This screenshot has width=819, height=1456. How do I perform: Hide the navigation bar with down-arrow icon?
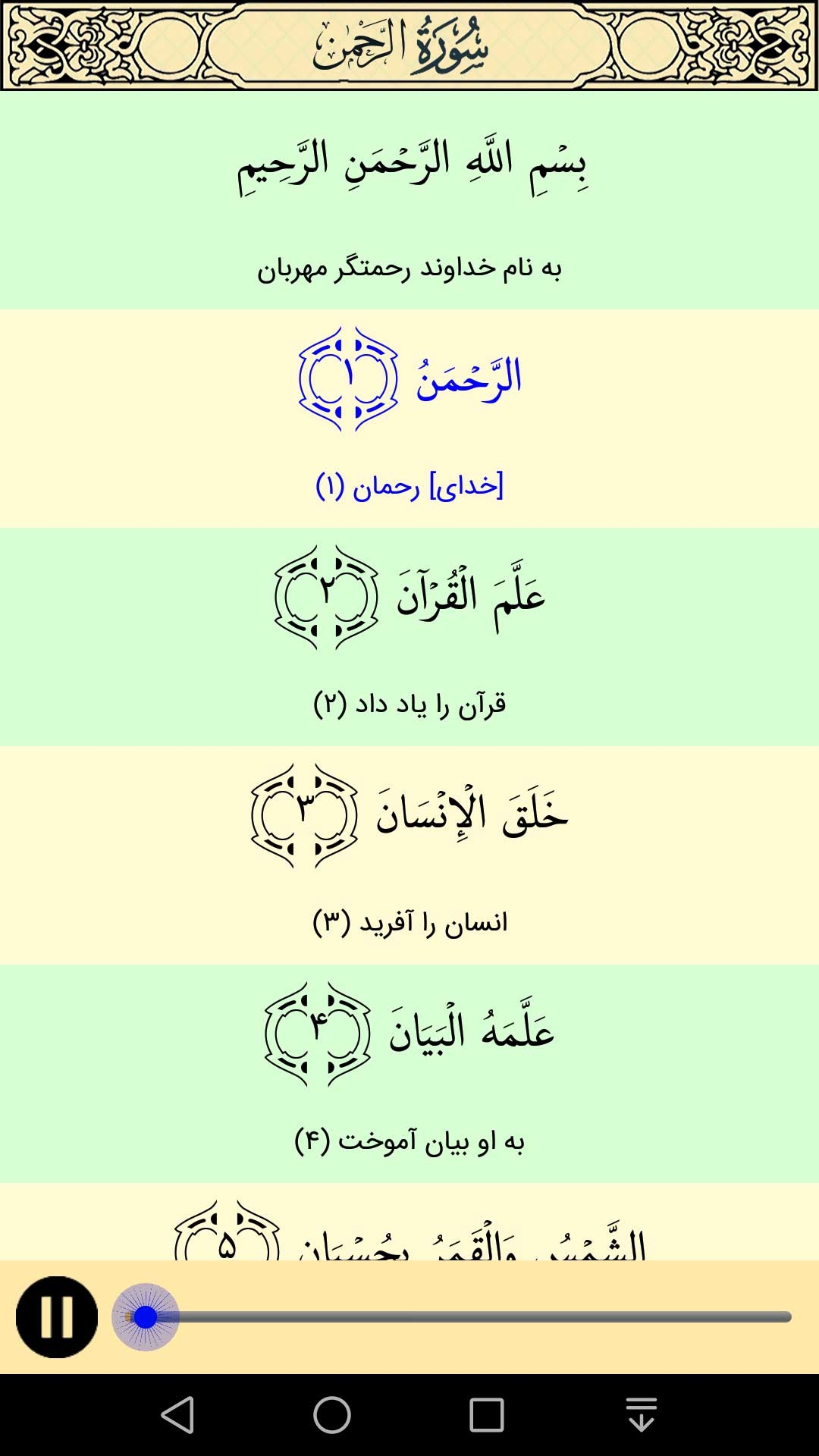pos(641,1415)
